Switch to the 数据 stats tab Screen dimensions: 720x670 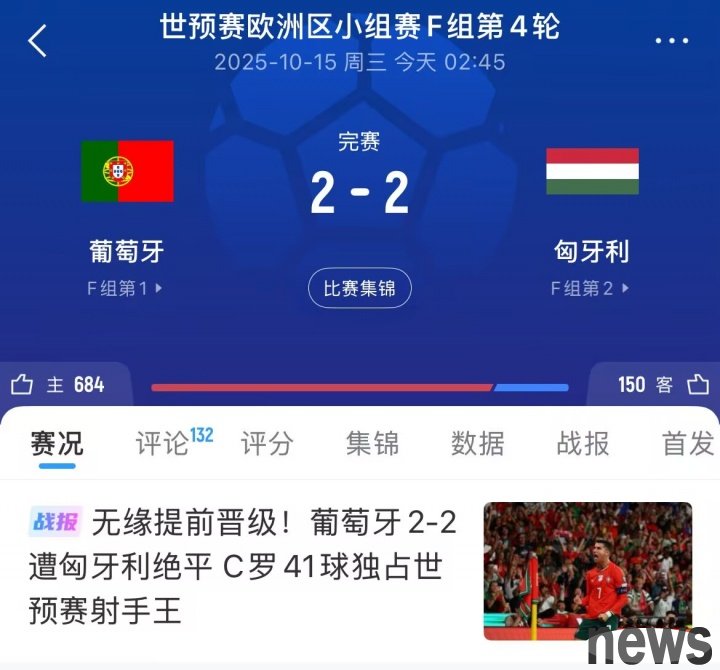(x=478, y=444)
